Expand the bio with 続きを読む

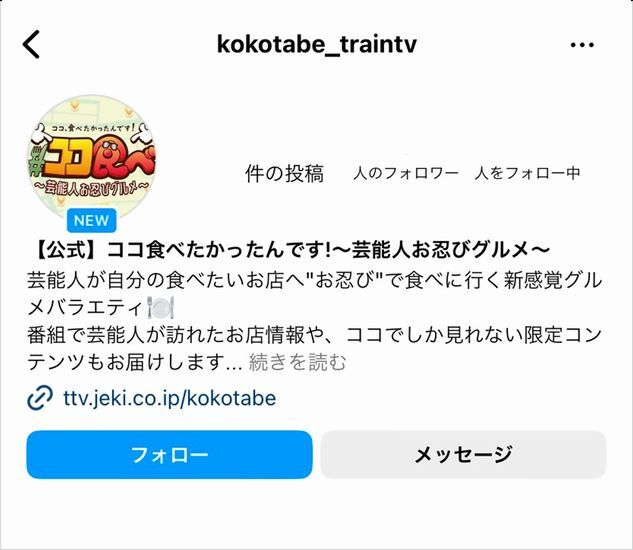pyautogui.click(x=297, y=361)
